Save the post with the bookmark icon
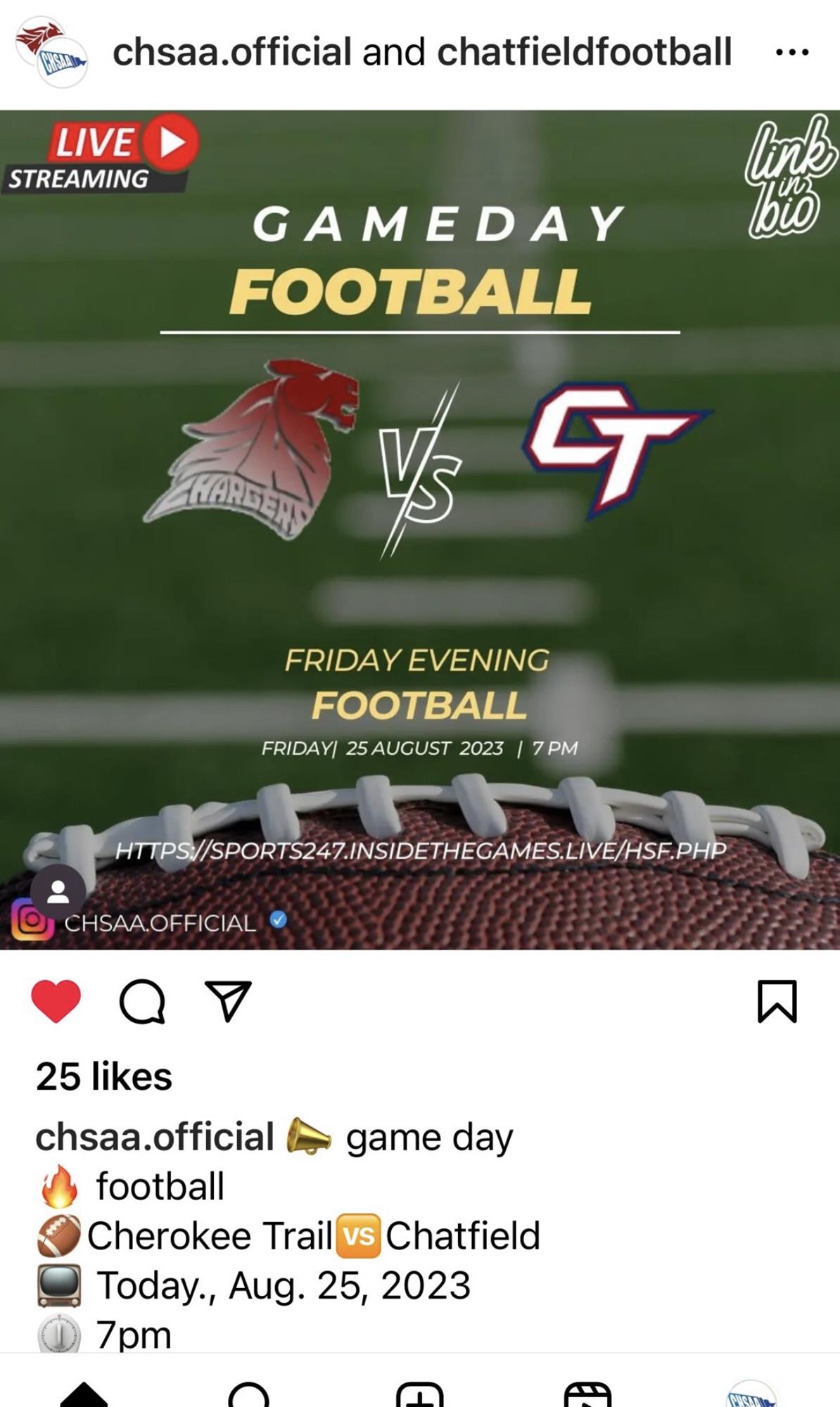Screen dimensions: 840x1407 777,1000
